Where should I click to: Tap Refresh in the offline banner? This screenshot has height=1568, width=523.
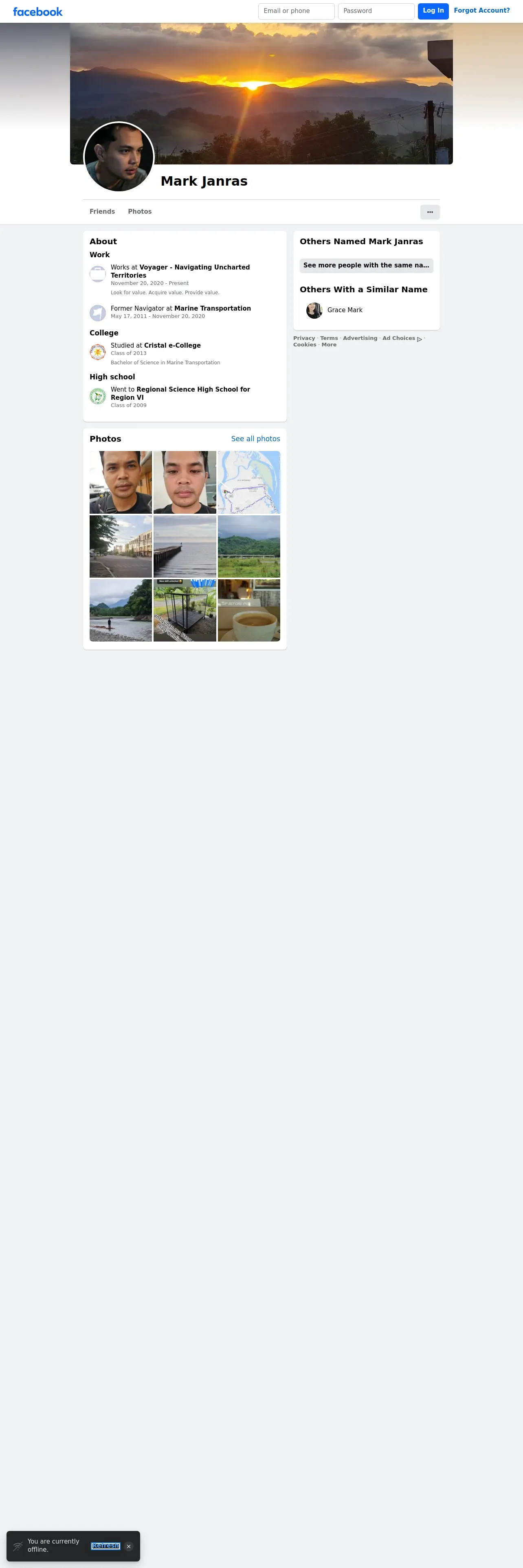coord(105,1546)
